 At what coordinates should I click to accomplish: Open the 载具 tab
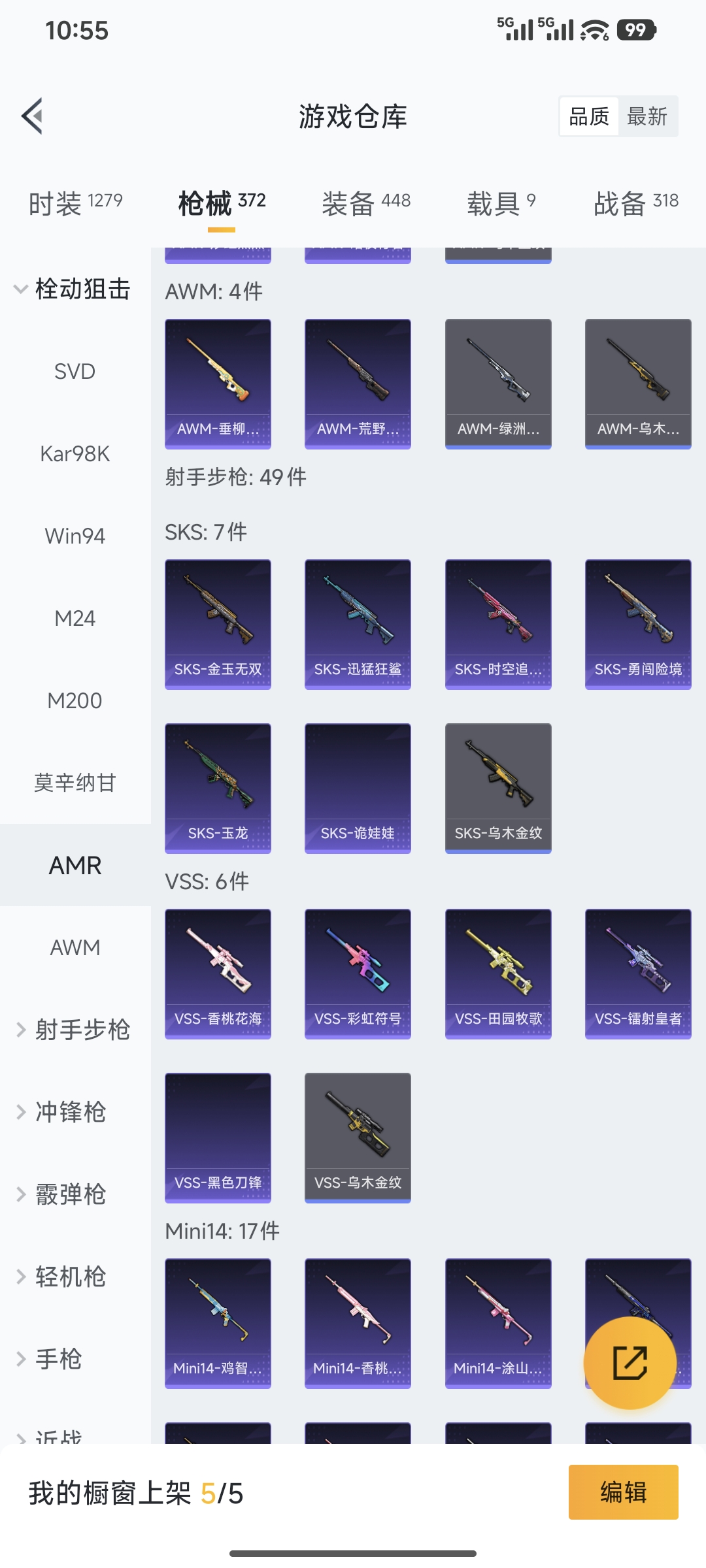[x=501, y=203]
